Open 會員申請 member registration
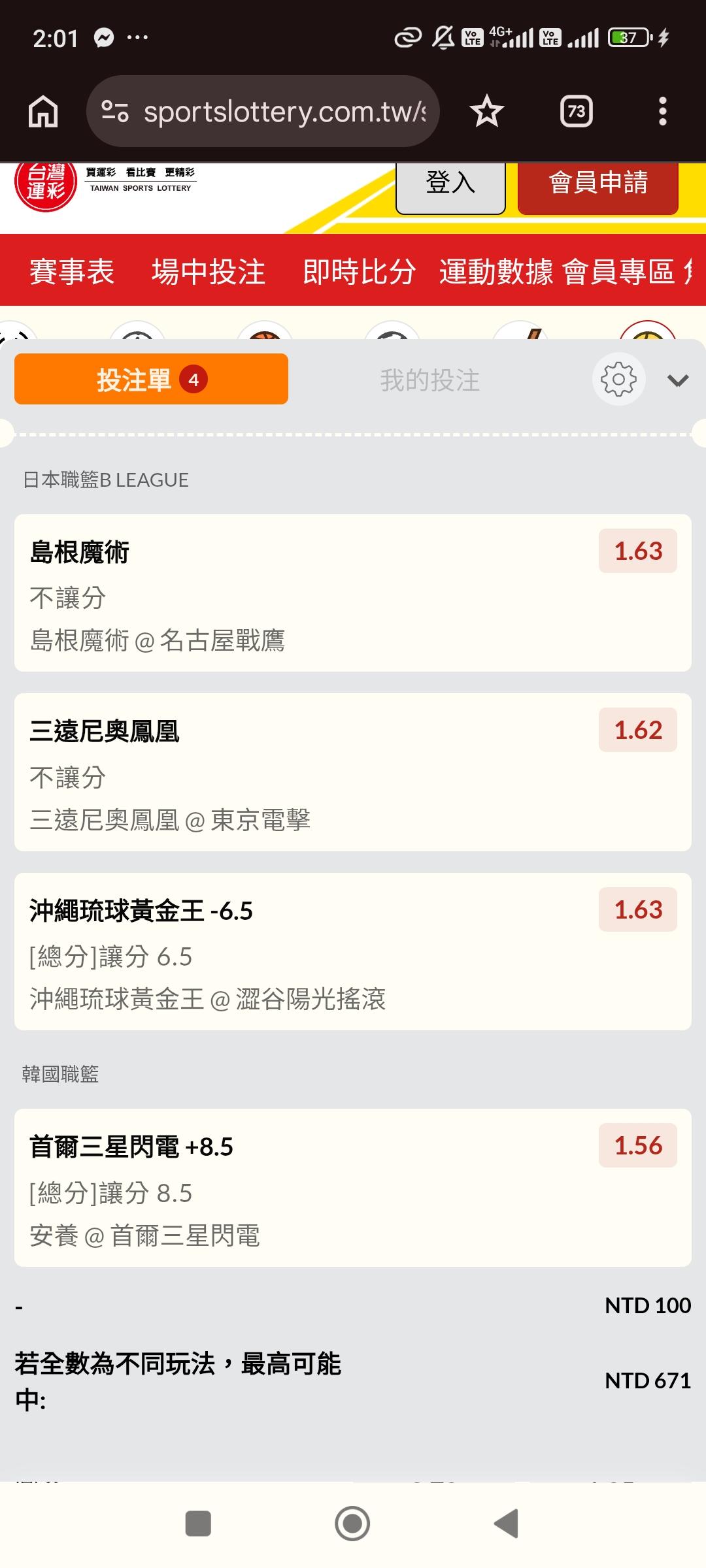 click(597, 184)
